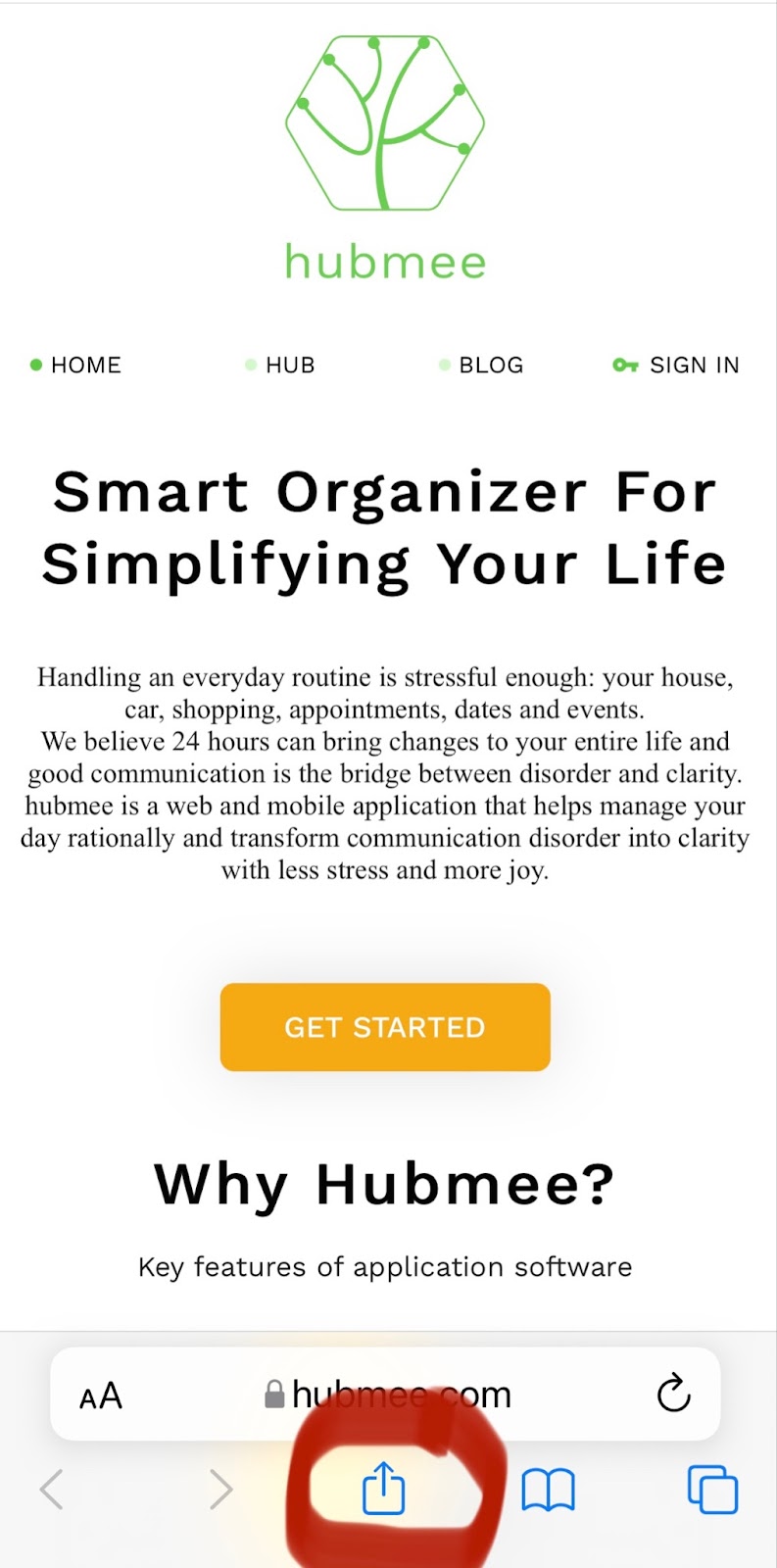Open the Safari share sheet
The image size is (777, 1568).
[383, 1488]
